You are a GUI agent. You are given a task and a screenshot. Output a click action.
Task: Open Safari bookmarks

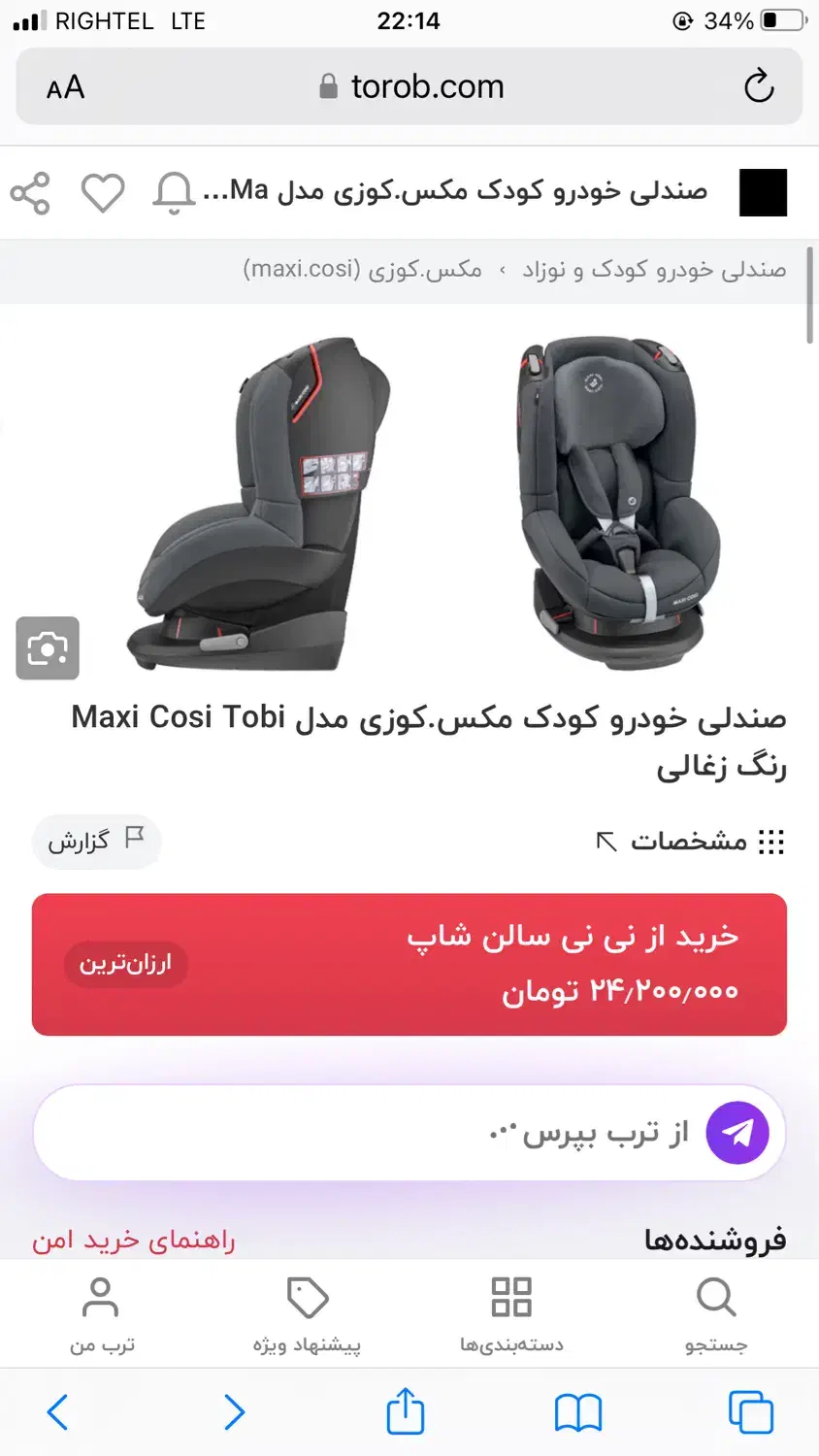pos(578,1412)
